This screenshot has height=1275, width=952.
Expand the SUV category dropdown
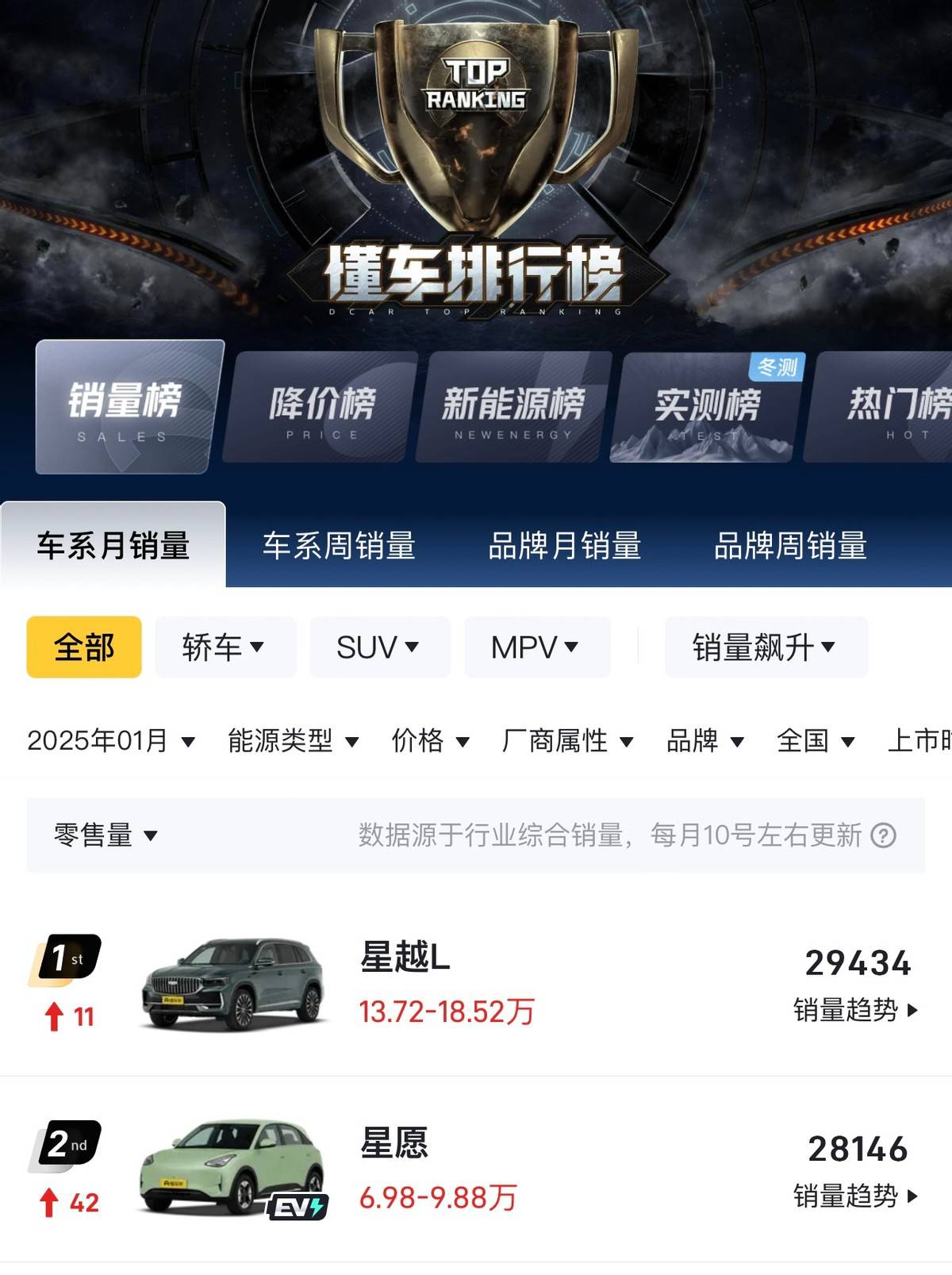378,647
